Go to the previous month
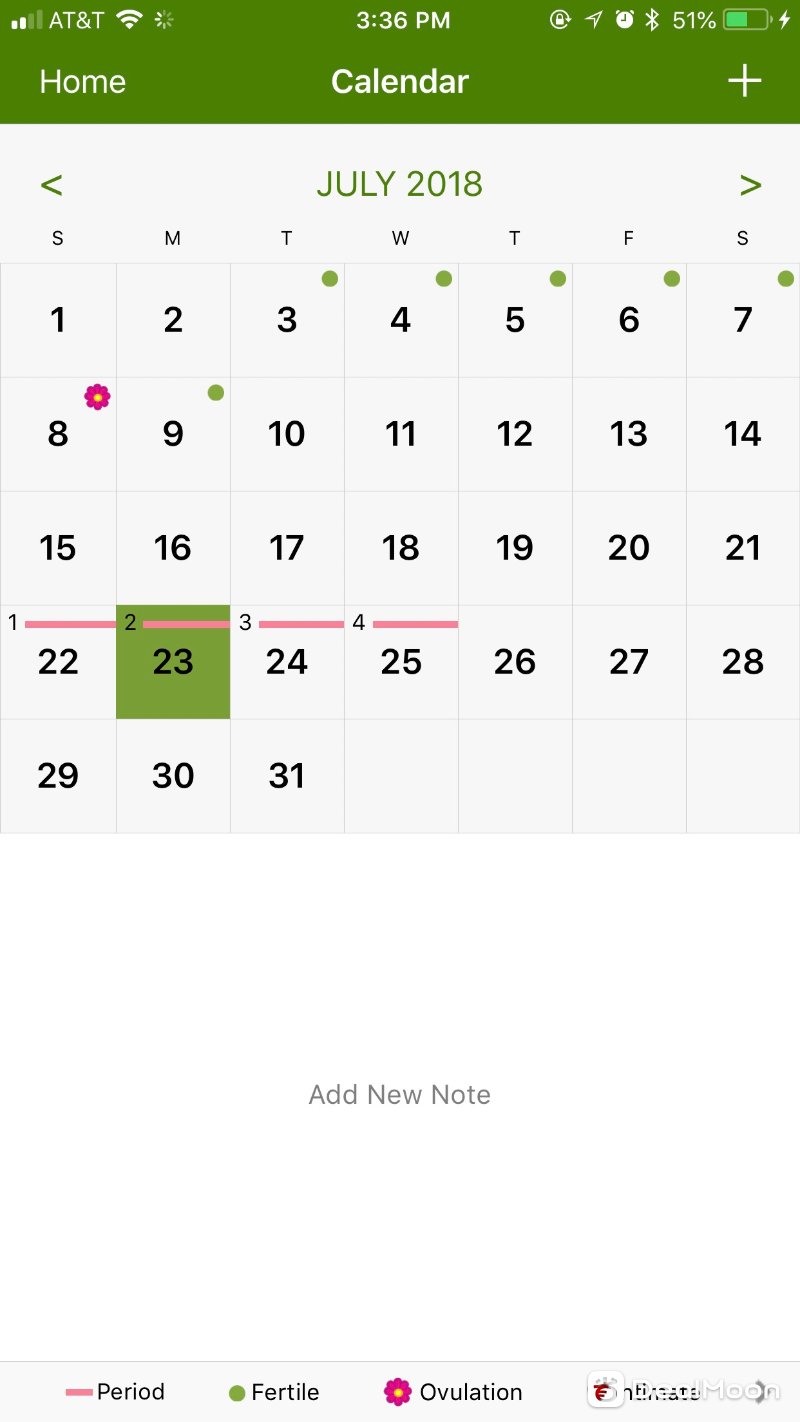This screenshot has width=800, height=1422. click(x=51, y=185)
